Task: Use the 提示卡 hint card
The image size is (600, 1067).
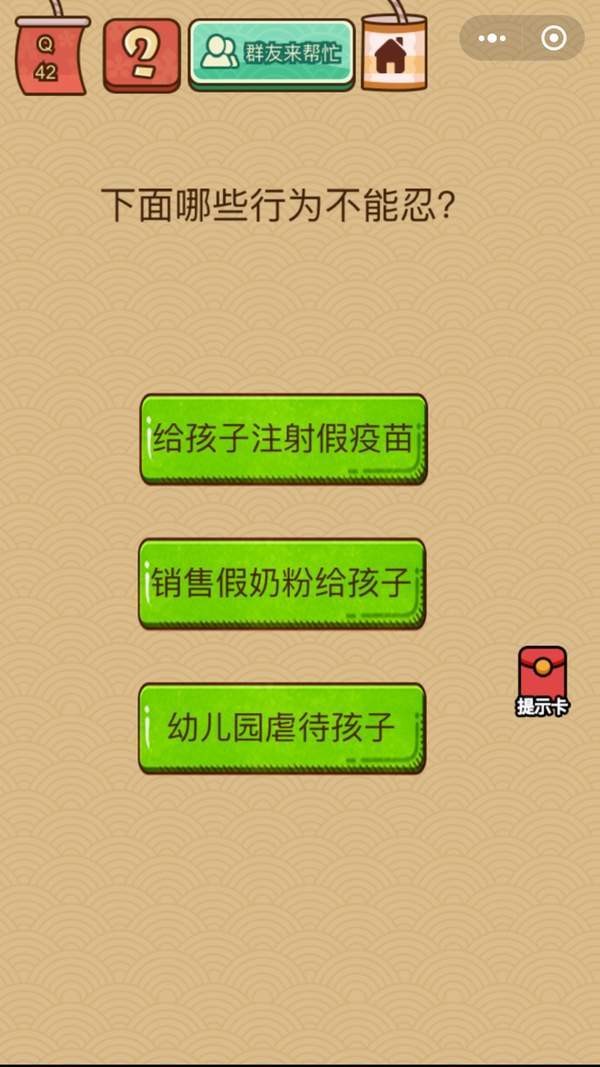Action: (x=543, y=681)
